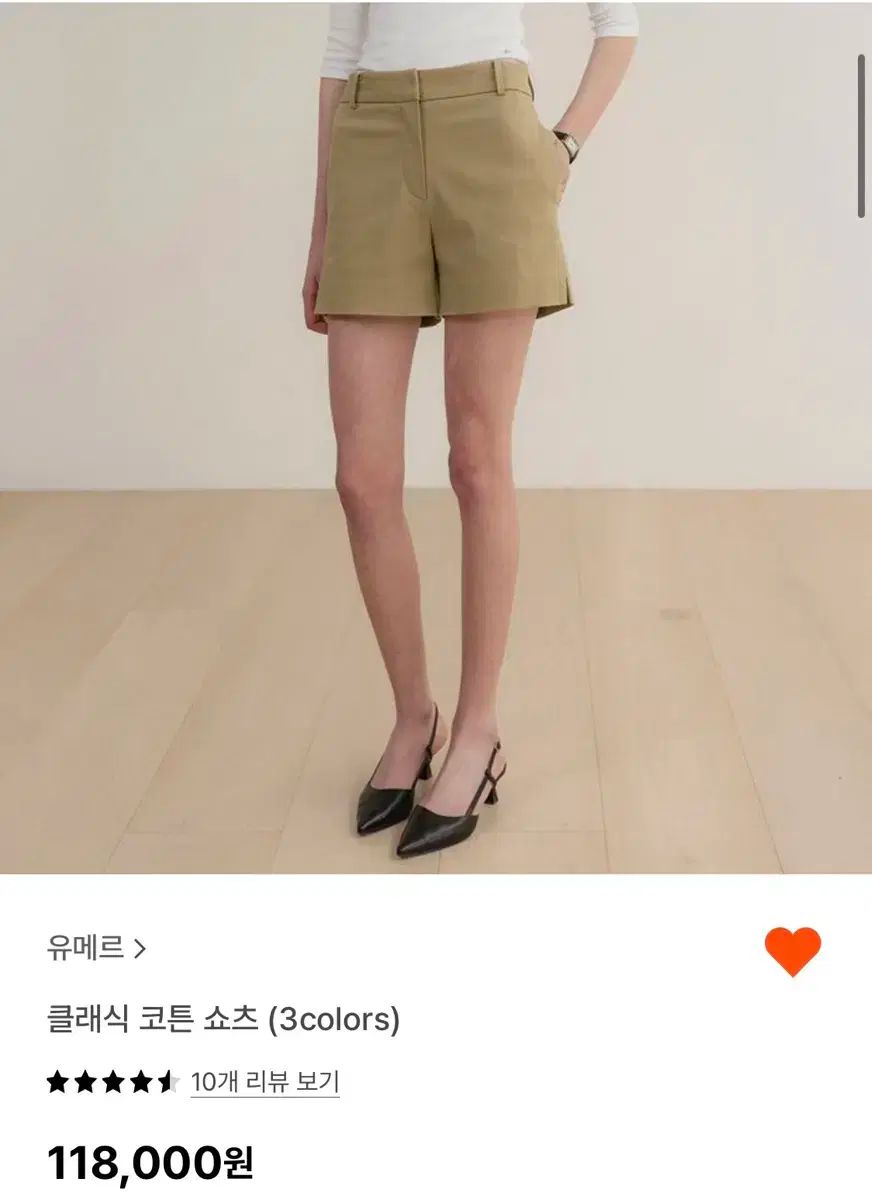This screenshot has width=872, height=1200.
Task: Remove the item from liked favorites
Action: 792,951
